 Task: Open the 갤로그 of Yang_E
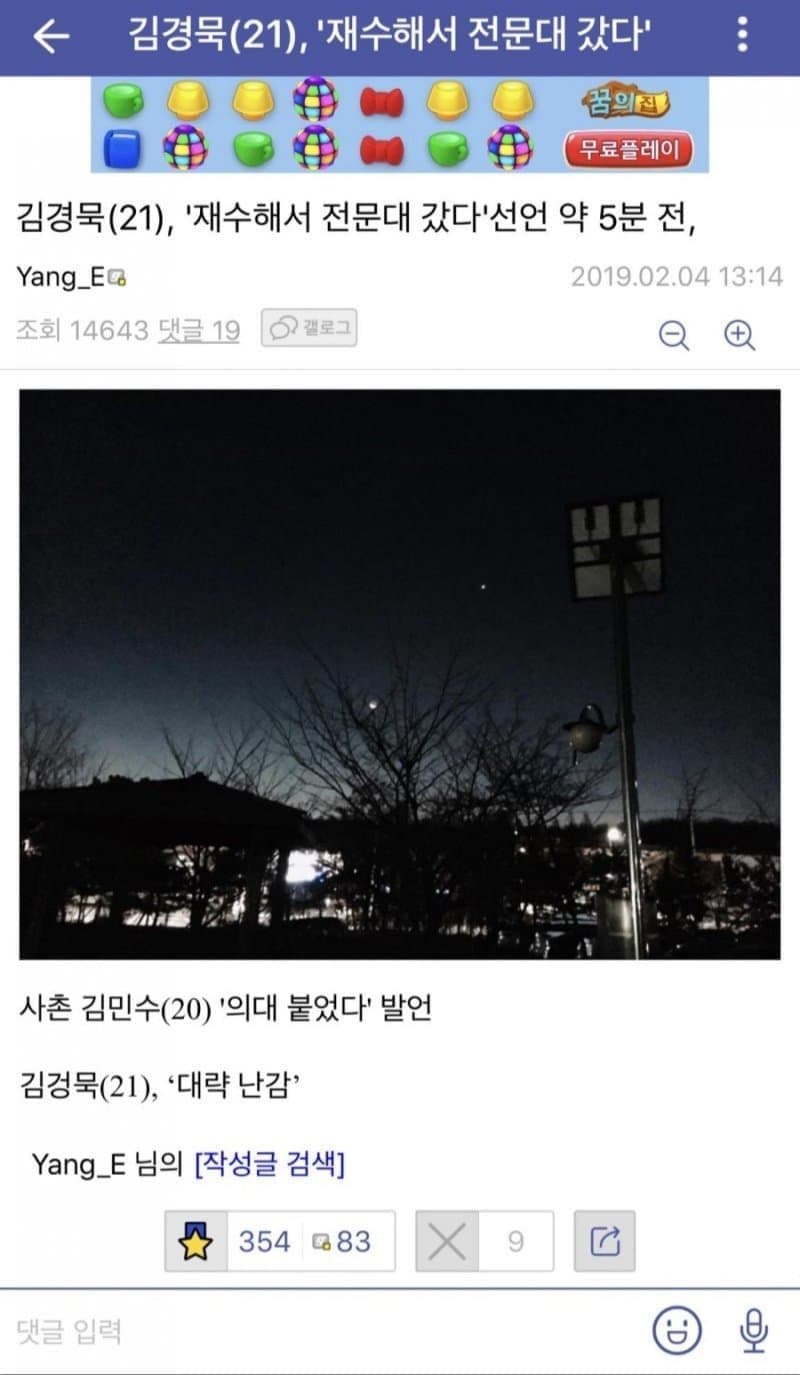[309, 328]
